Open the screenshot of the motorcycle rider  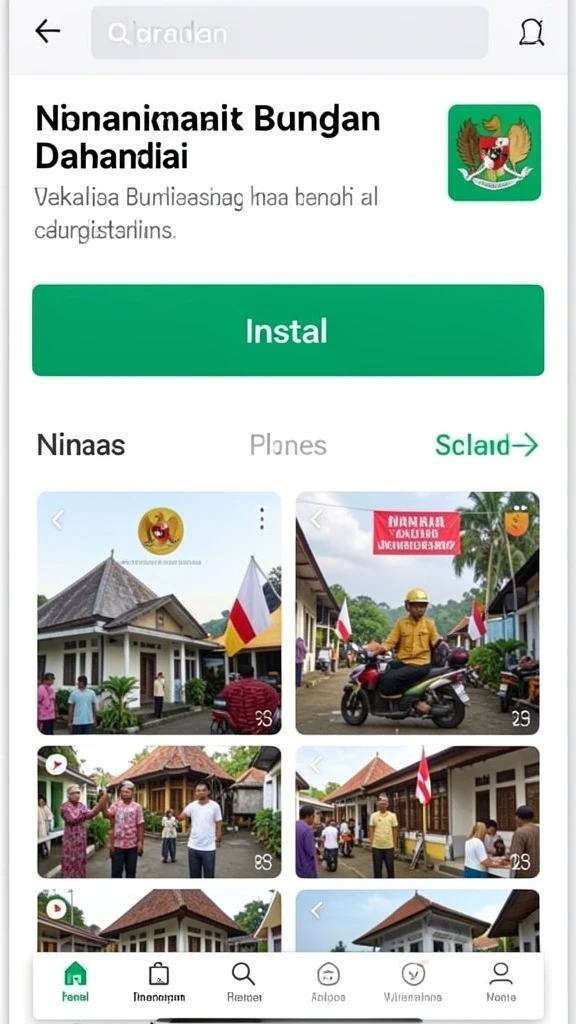(418, 613)
